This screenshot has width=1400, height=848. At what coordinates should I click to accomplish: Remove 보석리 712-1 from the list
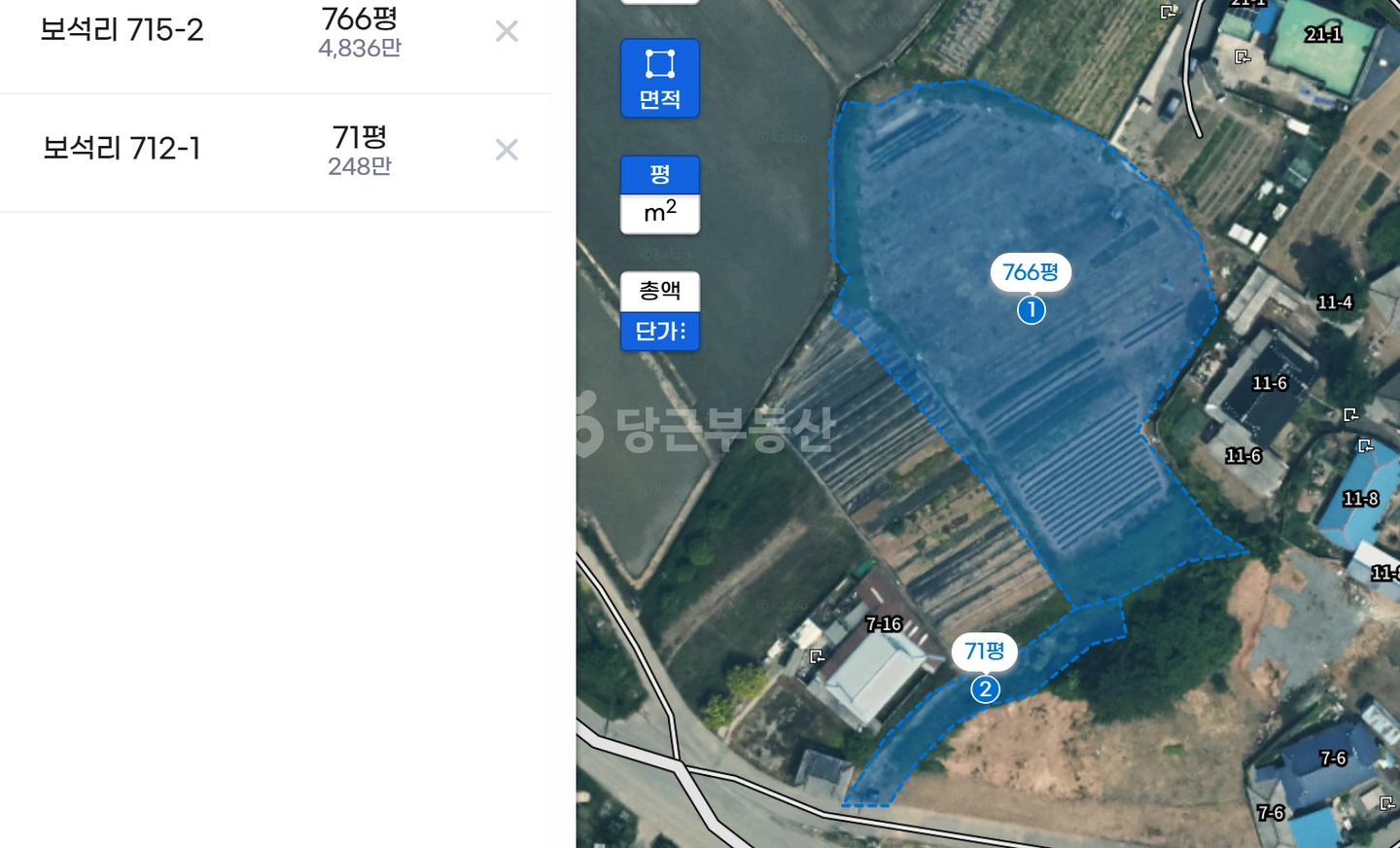(x=507, y=150)
